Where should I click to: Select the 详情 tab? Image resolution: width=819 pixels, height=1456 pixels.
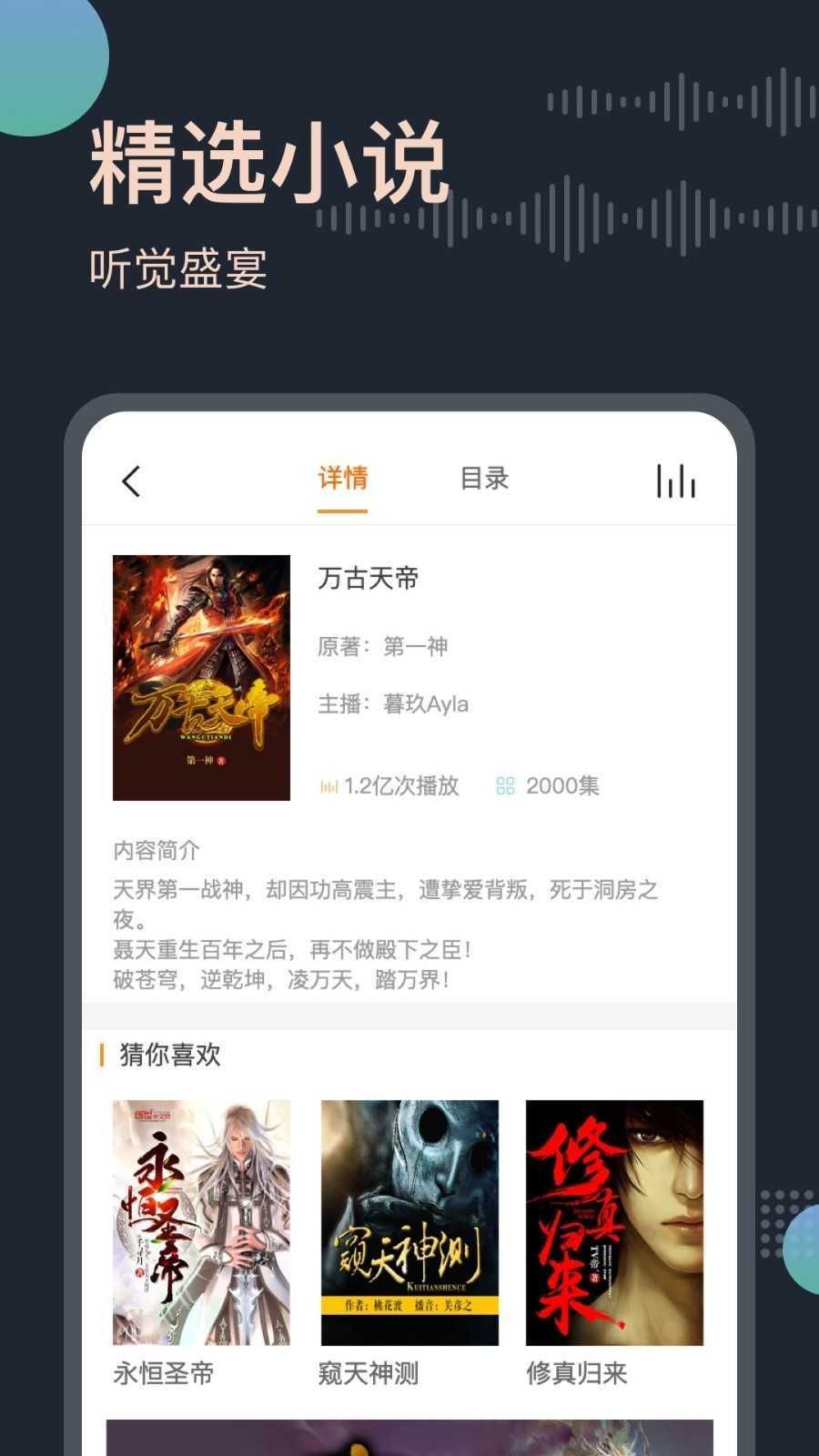point(341,477)
